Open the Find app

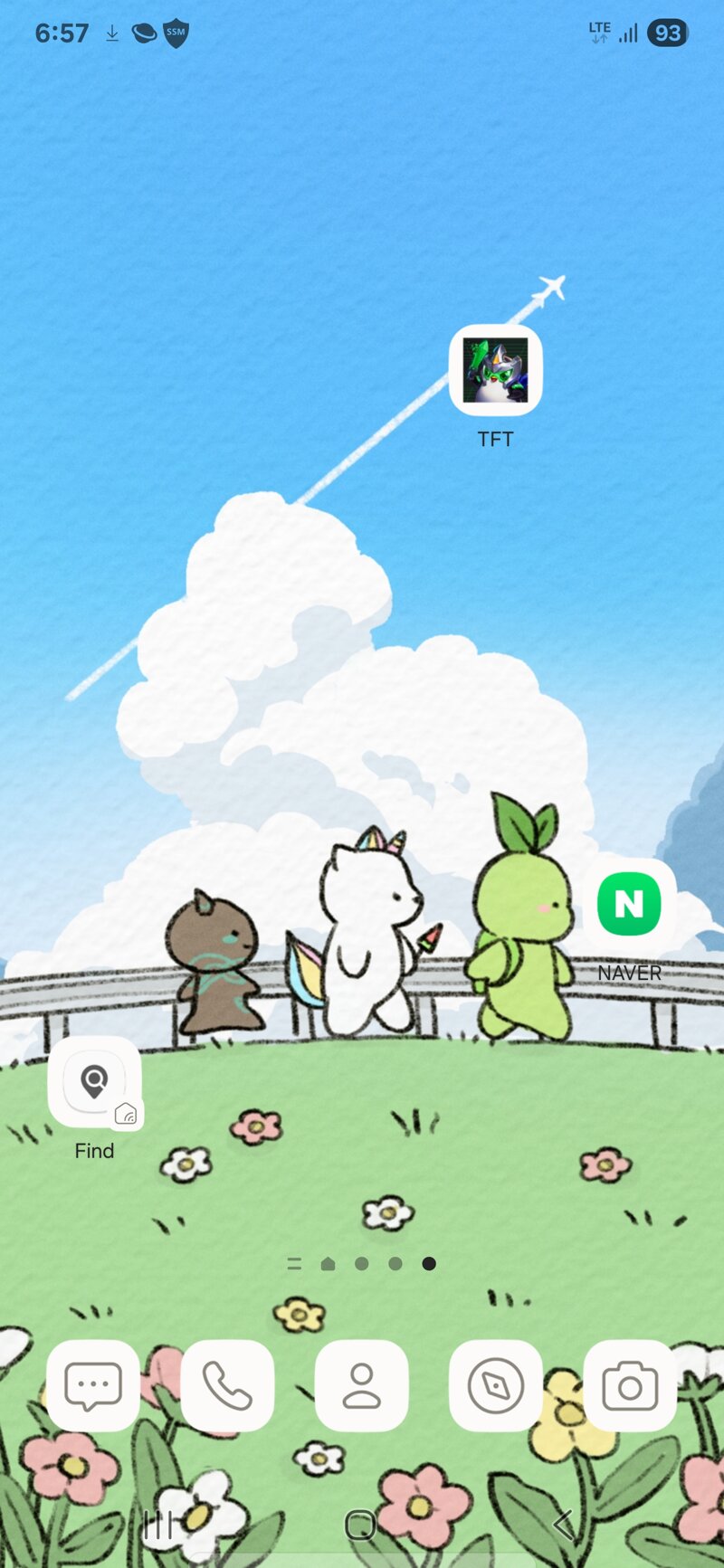click(x=94, y=1082)
